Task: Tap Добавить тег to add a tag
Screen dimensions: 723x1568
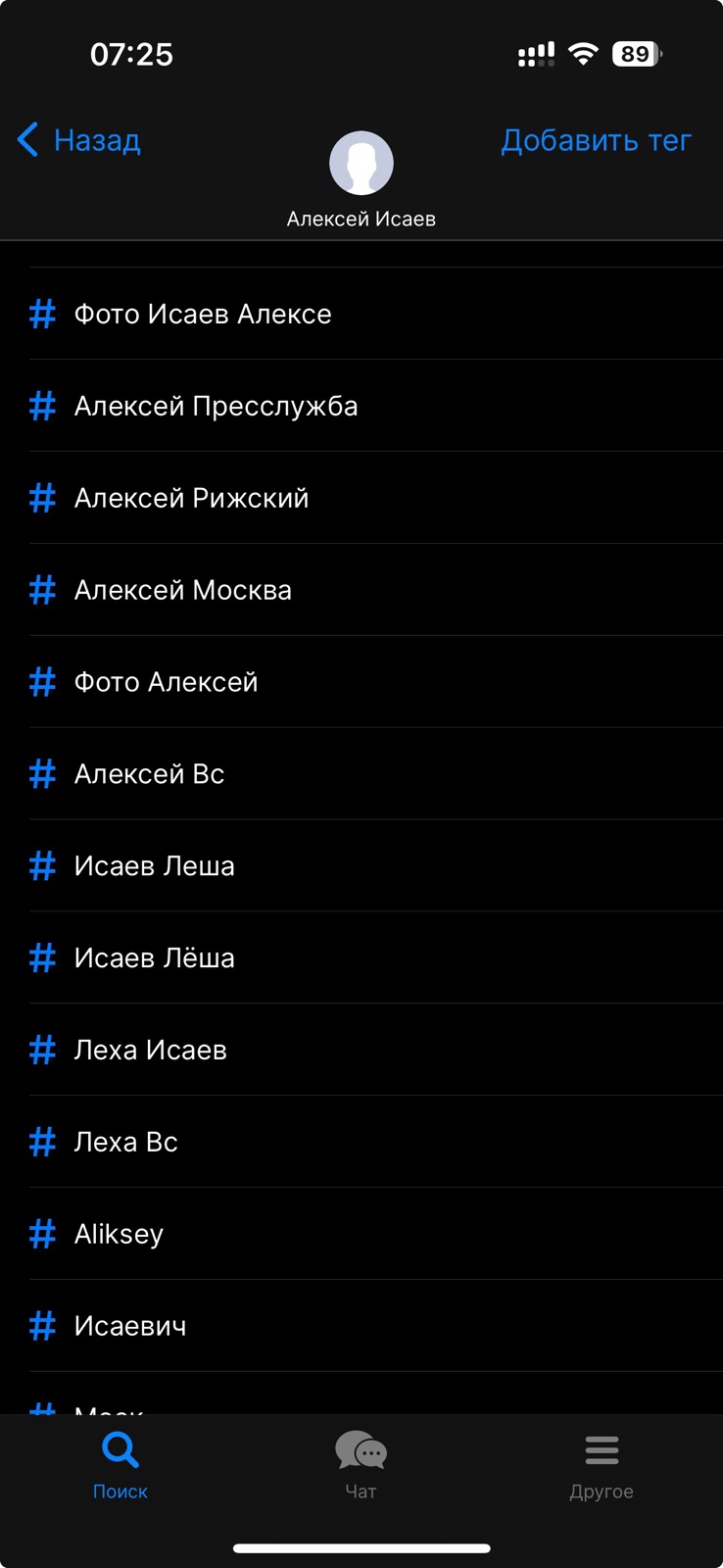Action: (x=596, y=140)
